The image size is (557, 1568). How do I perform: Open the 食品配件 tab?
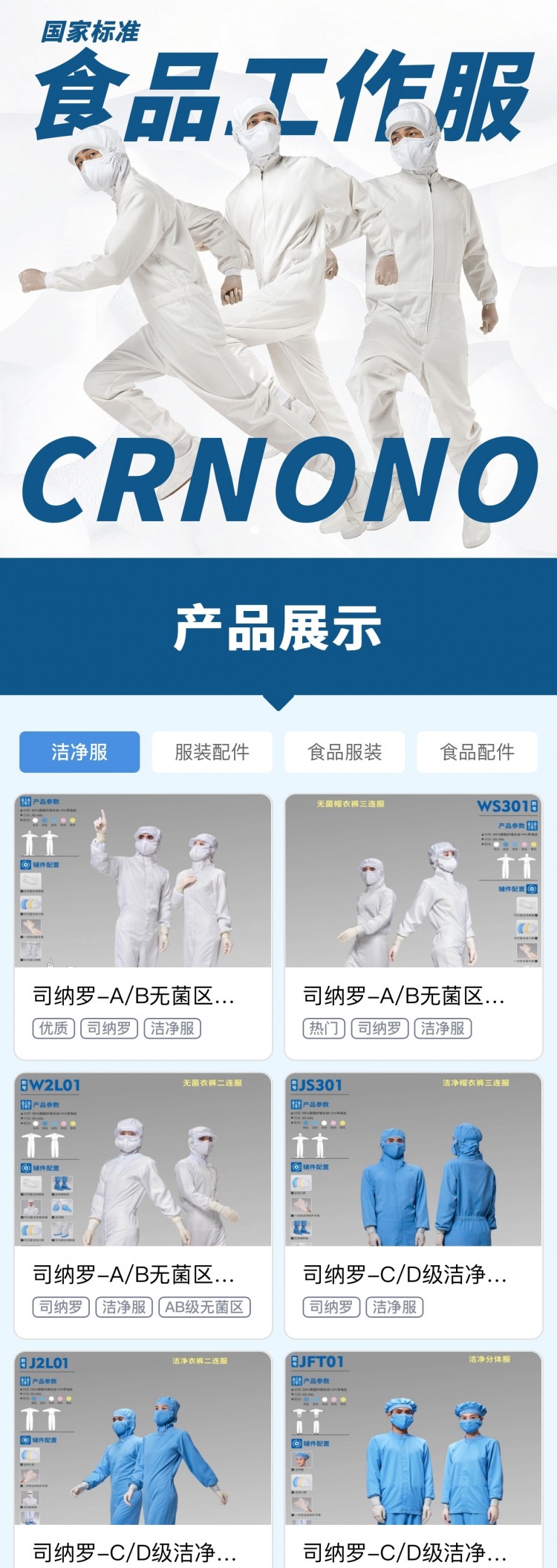click(477, 752)
